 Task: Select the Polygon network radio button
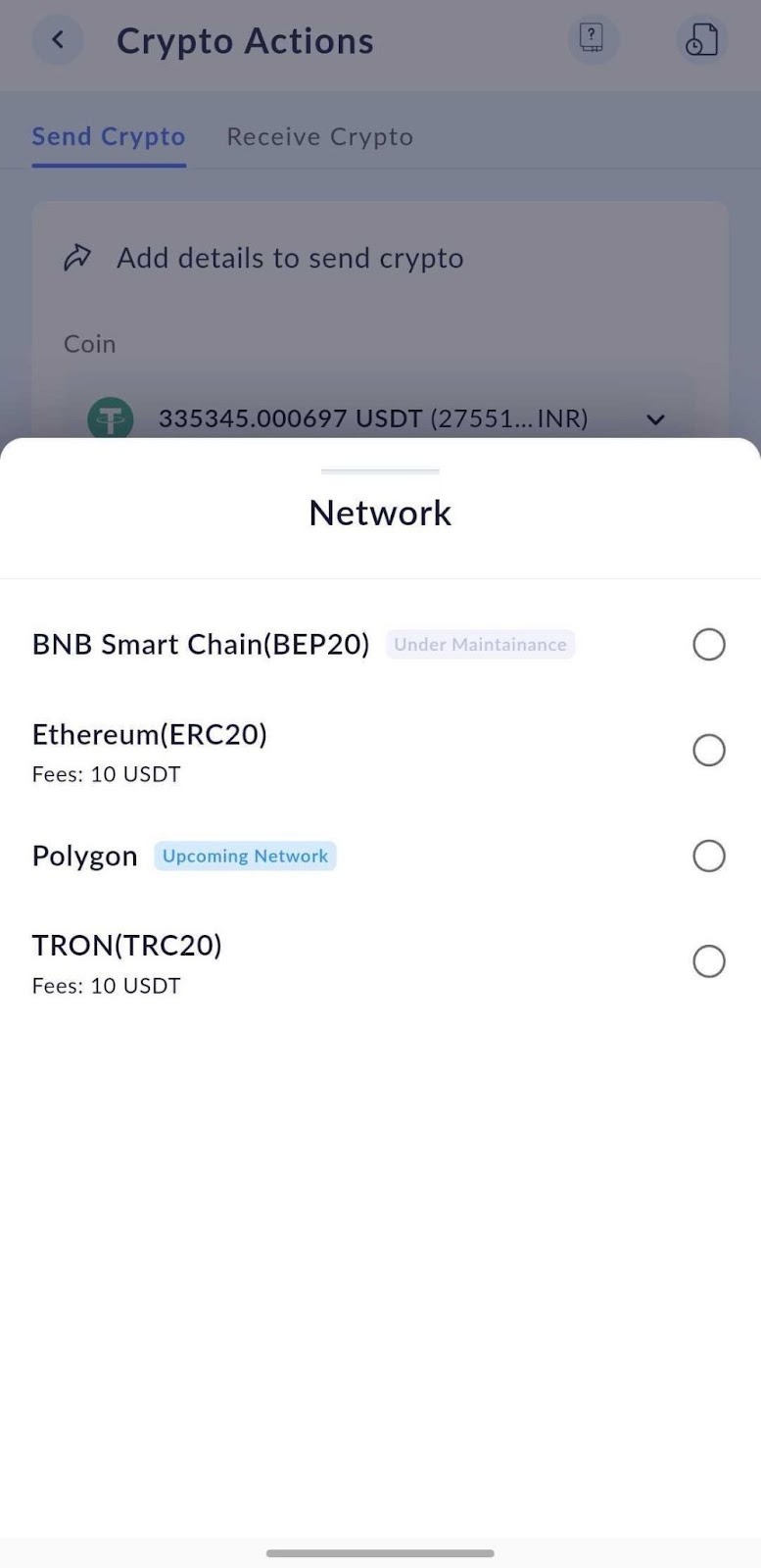click(x=708, y=856)
